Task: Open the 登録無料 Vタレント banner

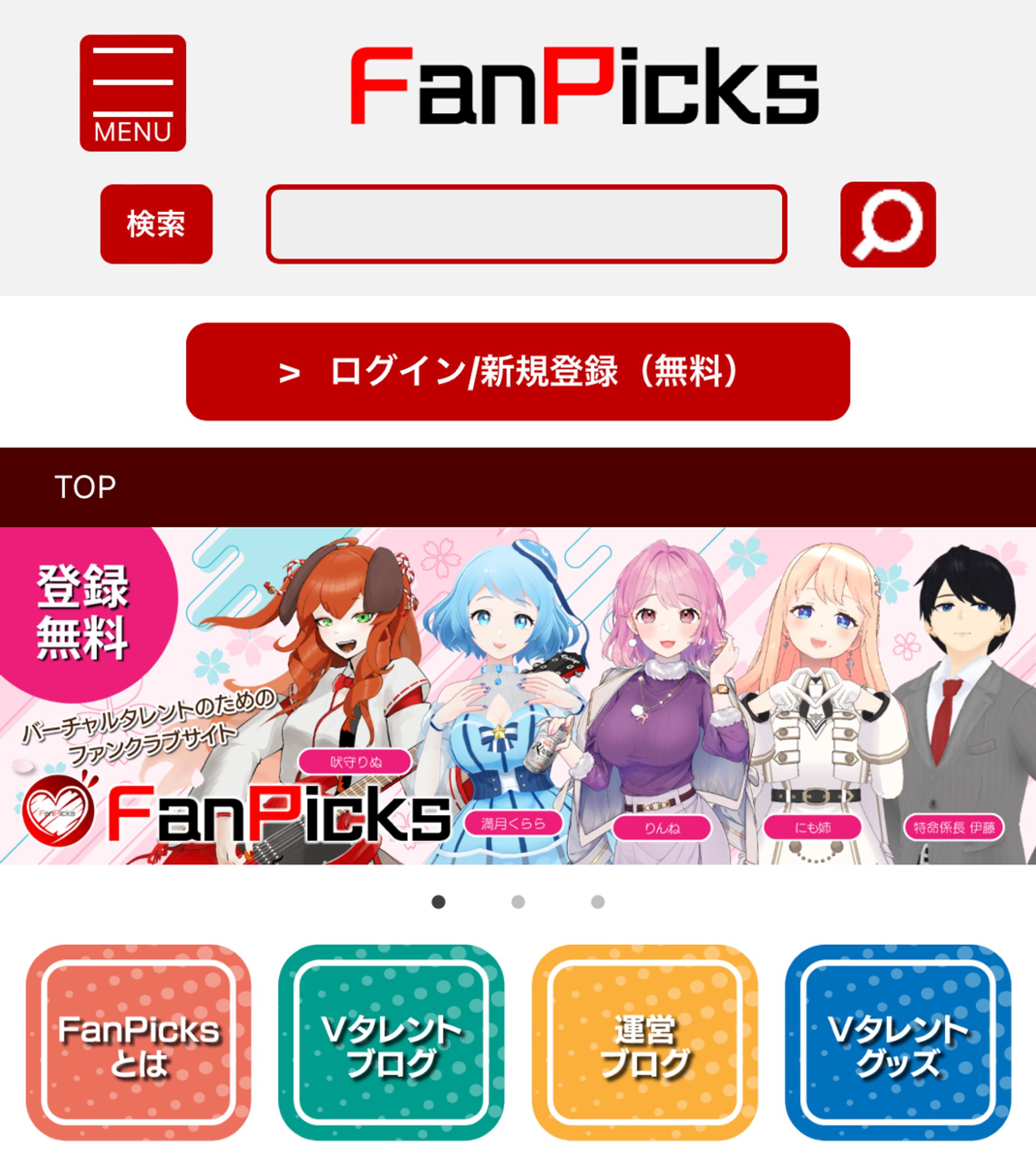Action: [518, 695]
